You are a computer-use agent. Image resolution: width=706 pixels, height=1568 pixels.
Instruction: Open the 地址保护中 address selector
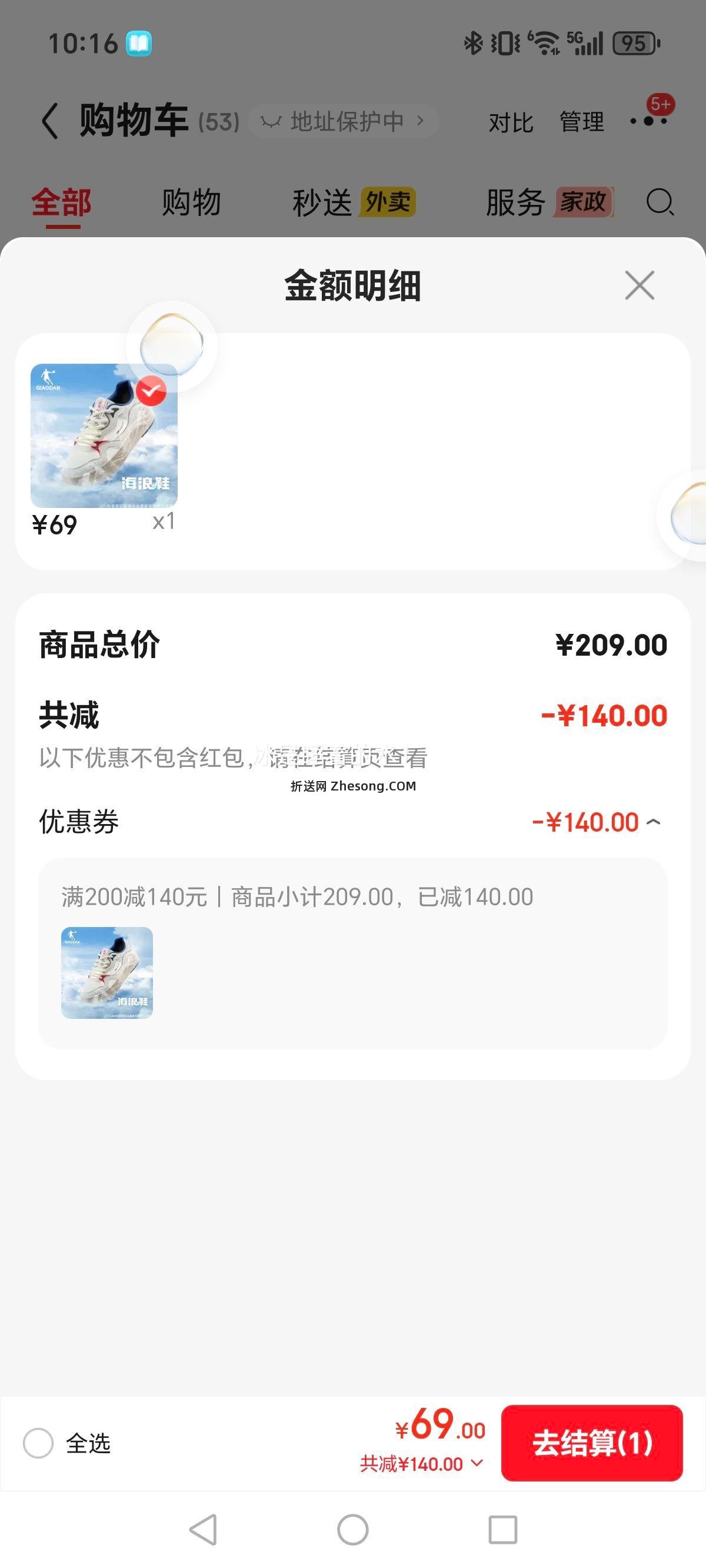pyautogui.click(x=344, y=120)
